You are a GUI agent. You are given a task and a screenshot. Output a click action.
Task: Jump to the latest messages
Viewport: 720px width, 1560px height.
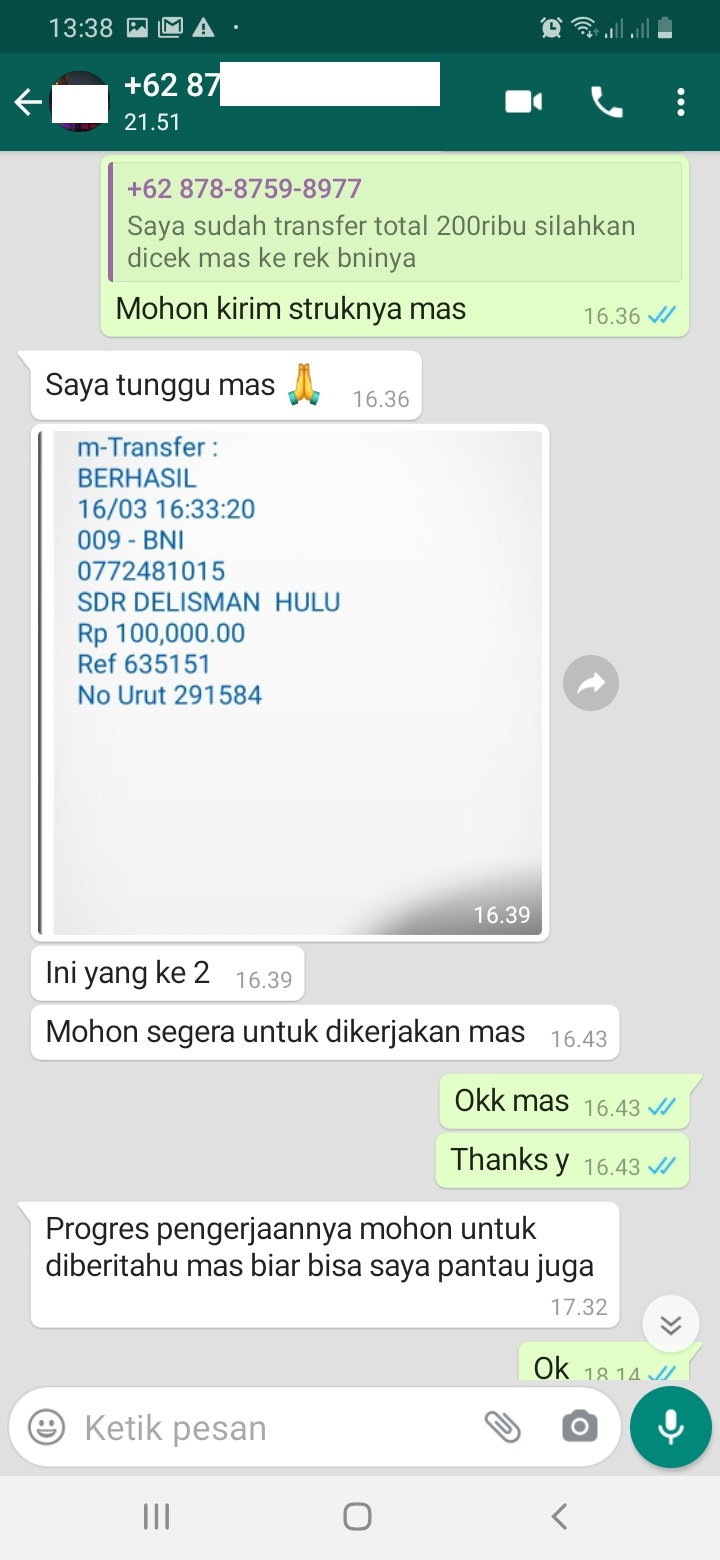pos(670,1325)
